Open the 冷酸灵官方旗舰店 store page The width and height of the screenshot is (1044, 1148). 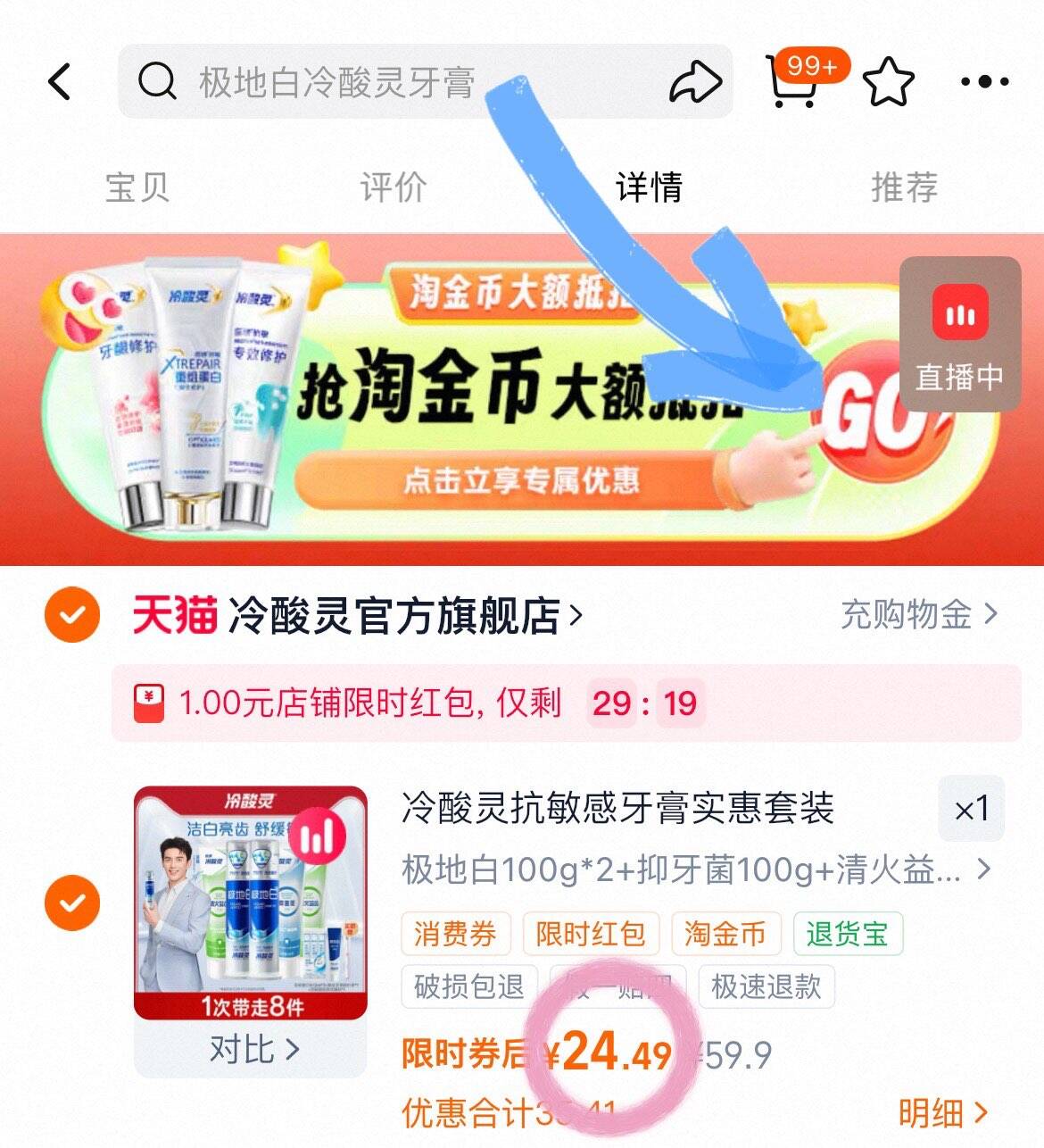click(x=357, y=616)
